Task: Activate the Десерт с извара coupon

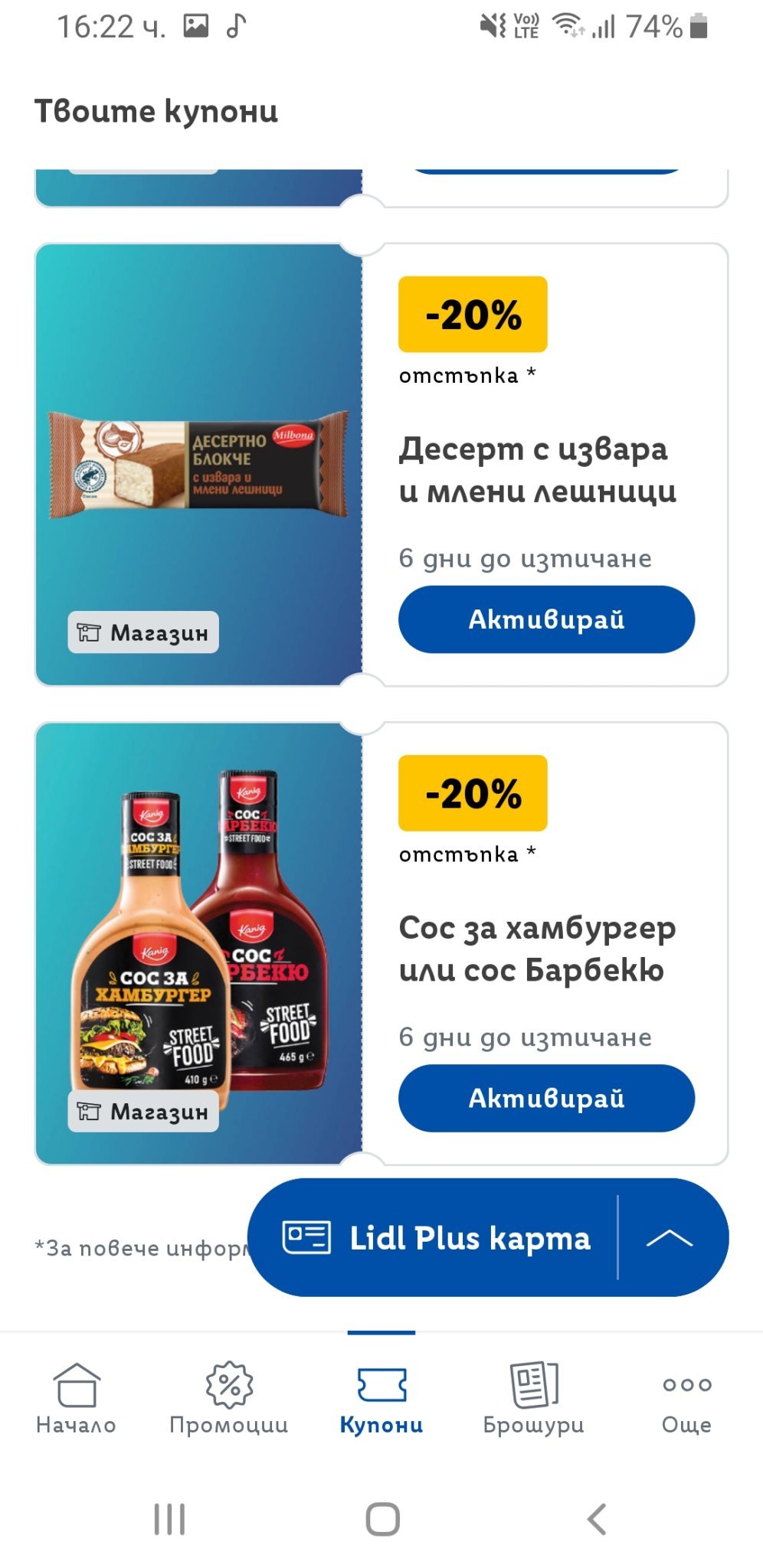Action: [x=546, y=619]
